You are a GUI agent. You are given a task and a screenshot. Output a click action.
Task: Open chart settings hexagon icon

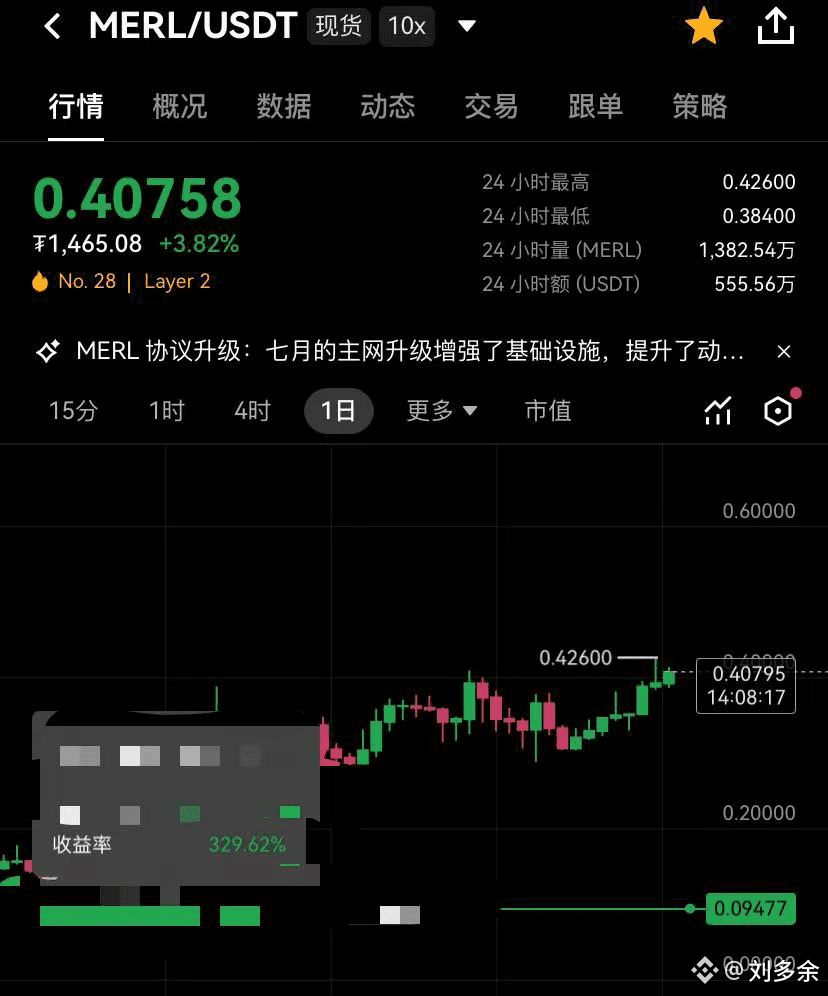[778, 411]
